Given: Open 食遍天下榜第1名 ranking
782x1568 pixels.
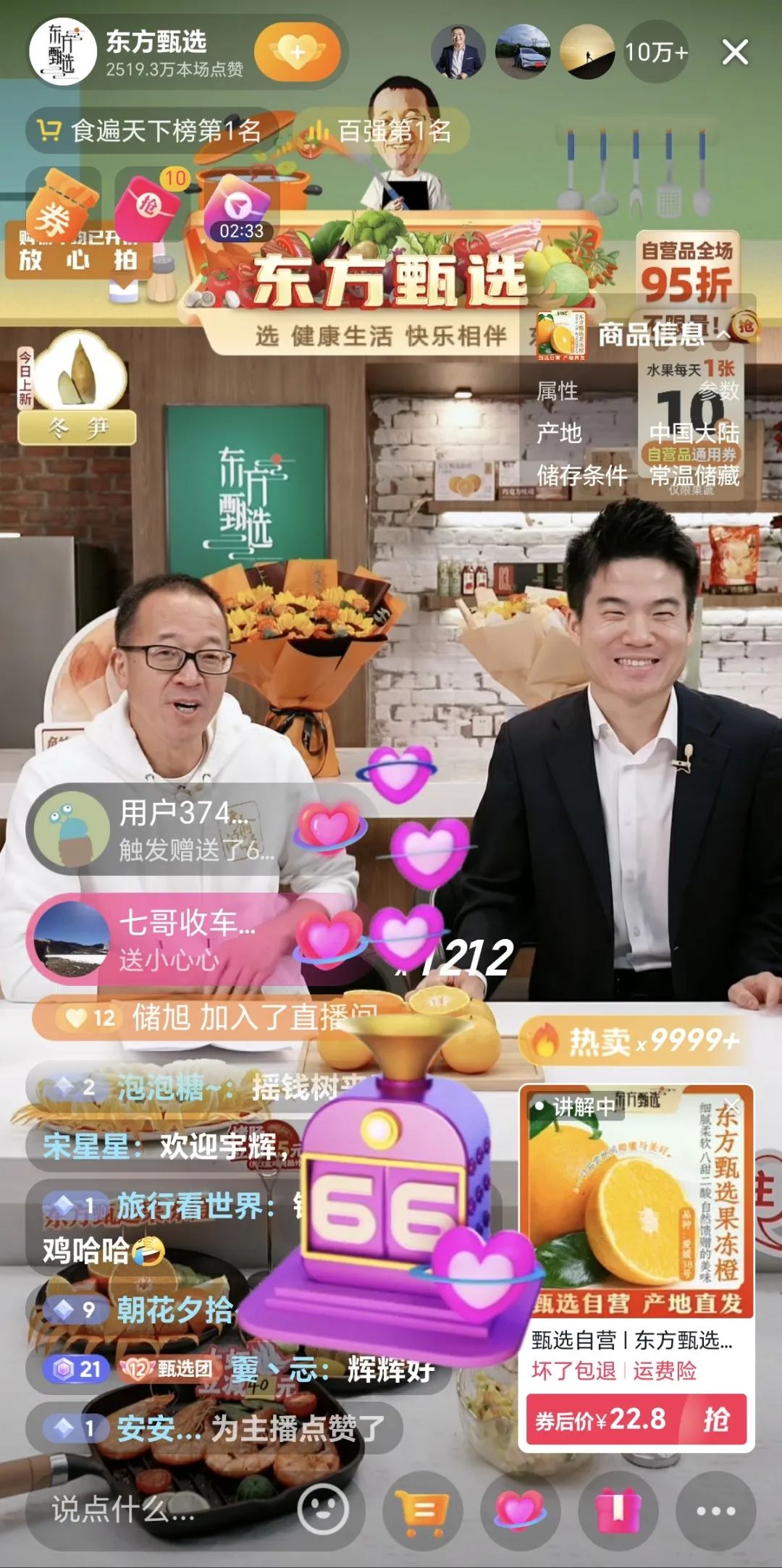Looking at the screenshot, I should (x=151, y=131).
